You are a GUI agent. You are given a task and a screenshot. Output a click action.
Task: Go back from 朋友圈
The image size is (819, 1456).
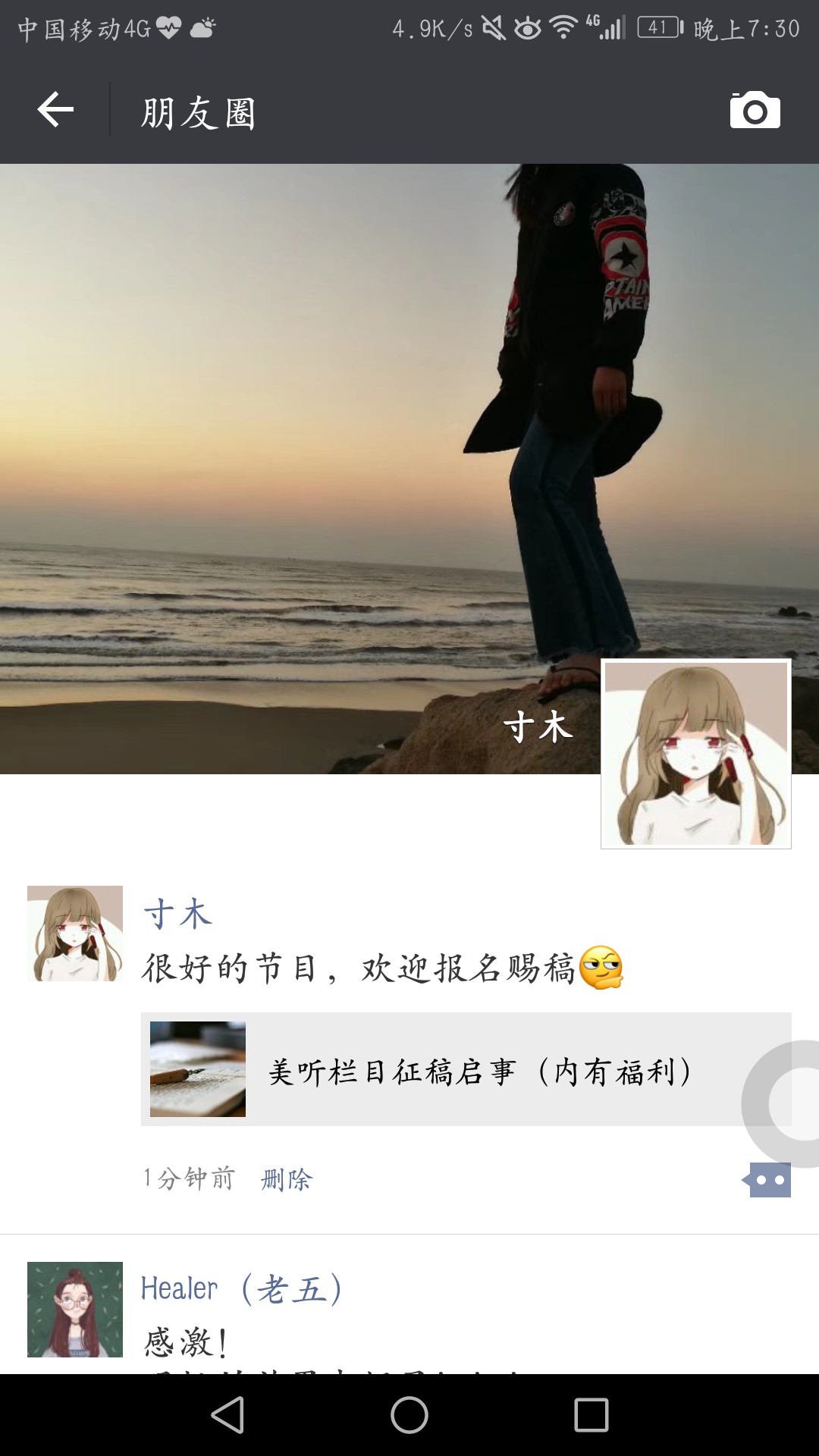55,111
